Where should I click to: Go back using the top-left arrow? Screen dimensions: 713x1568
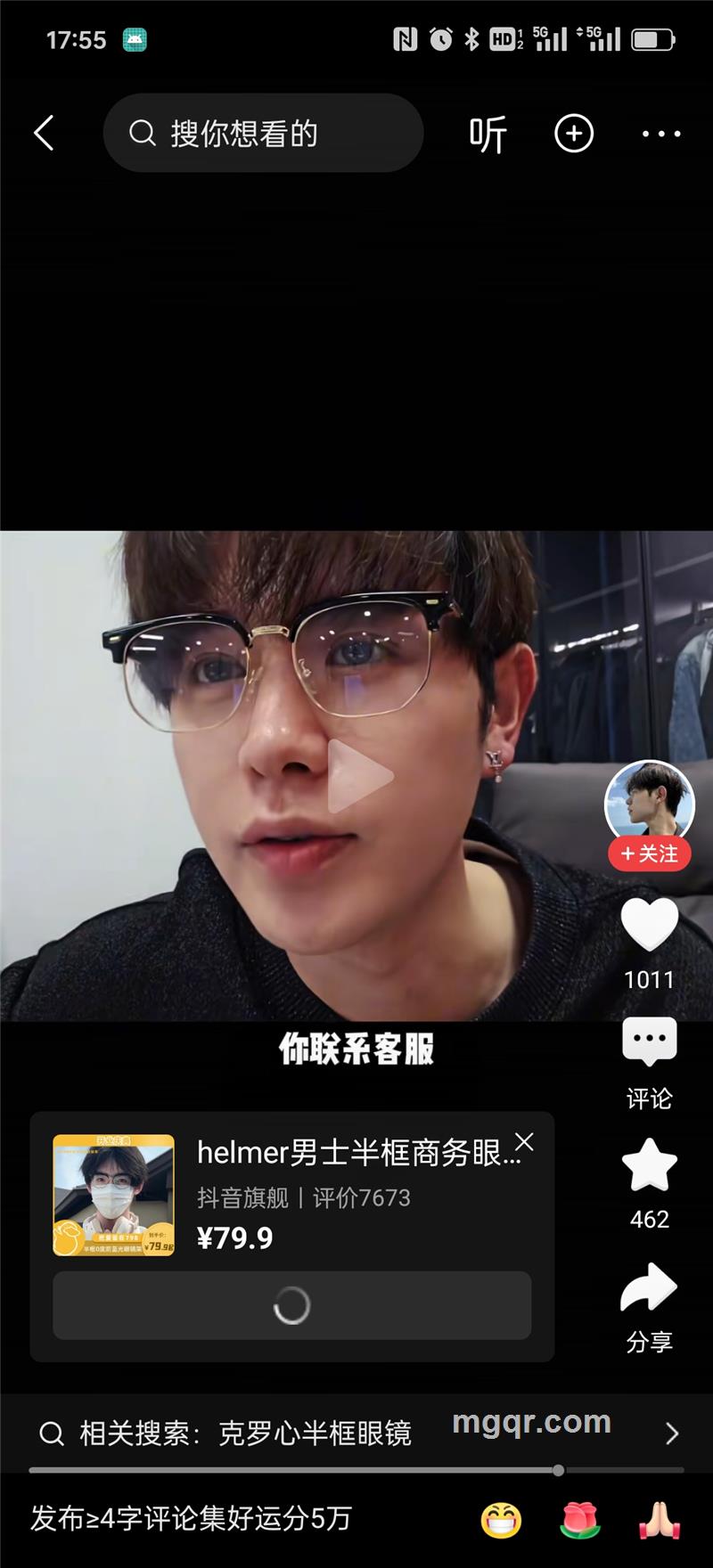coord(44,134)
